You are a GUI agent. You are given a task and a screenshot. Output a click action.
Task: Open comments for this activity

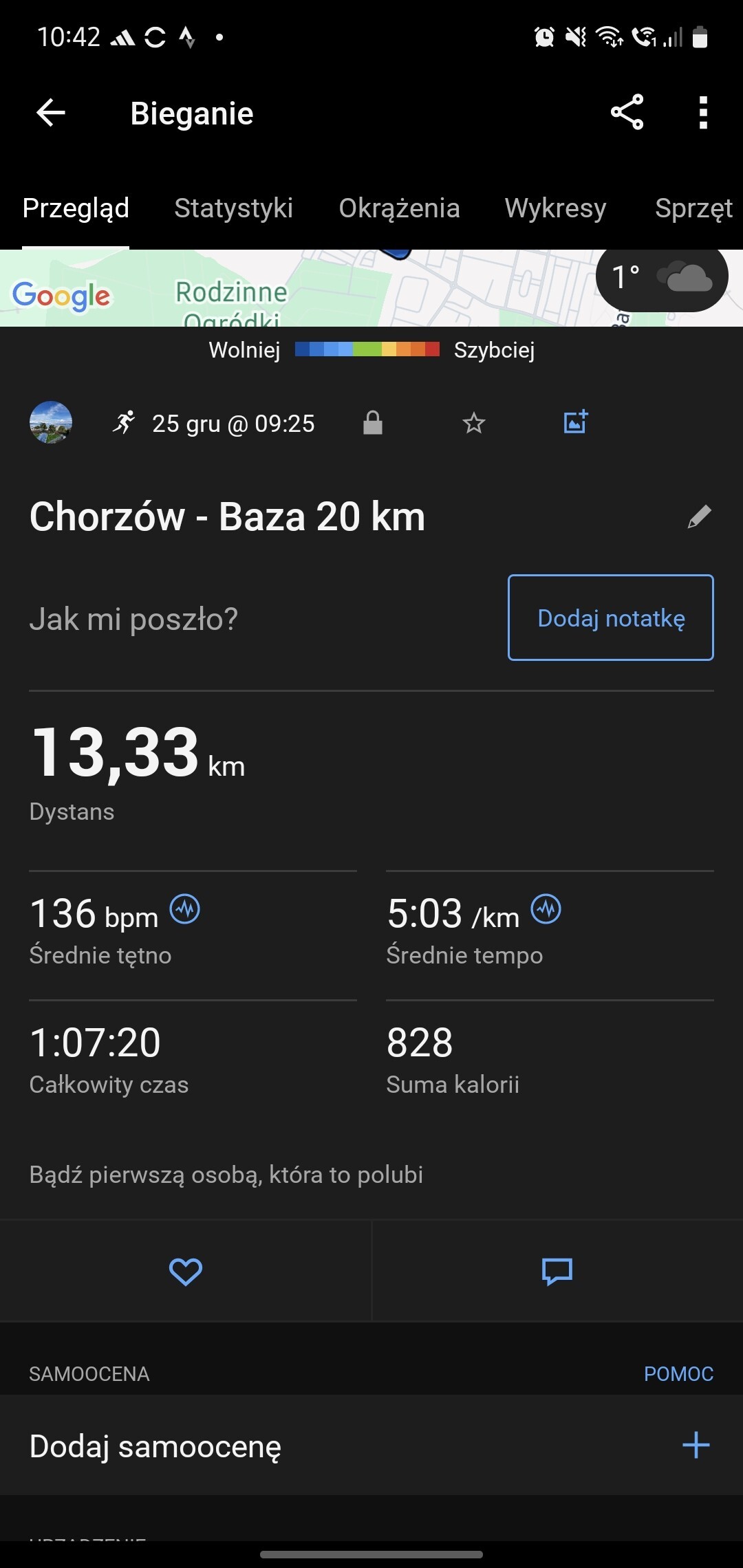557,1271
